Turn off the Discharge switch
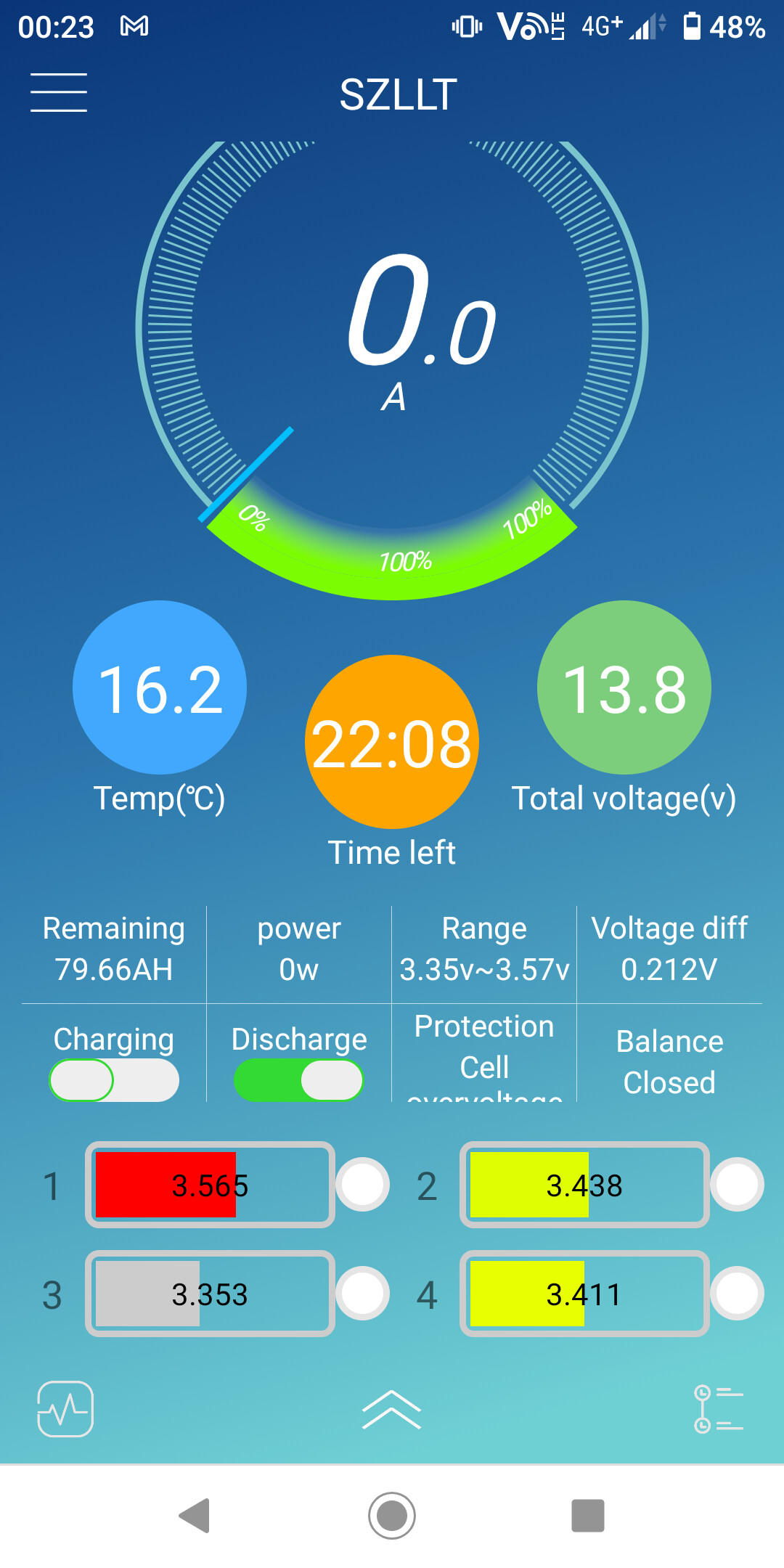 pos(298,1080)
